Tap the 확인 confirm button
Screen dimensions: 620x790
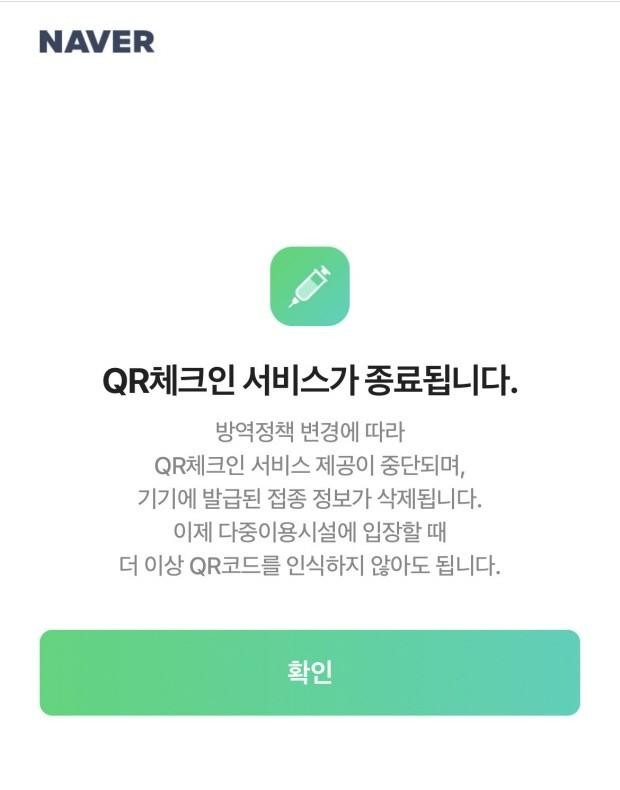[x=309, y=672]
